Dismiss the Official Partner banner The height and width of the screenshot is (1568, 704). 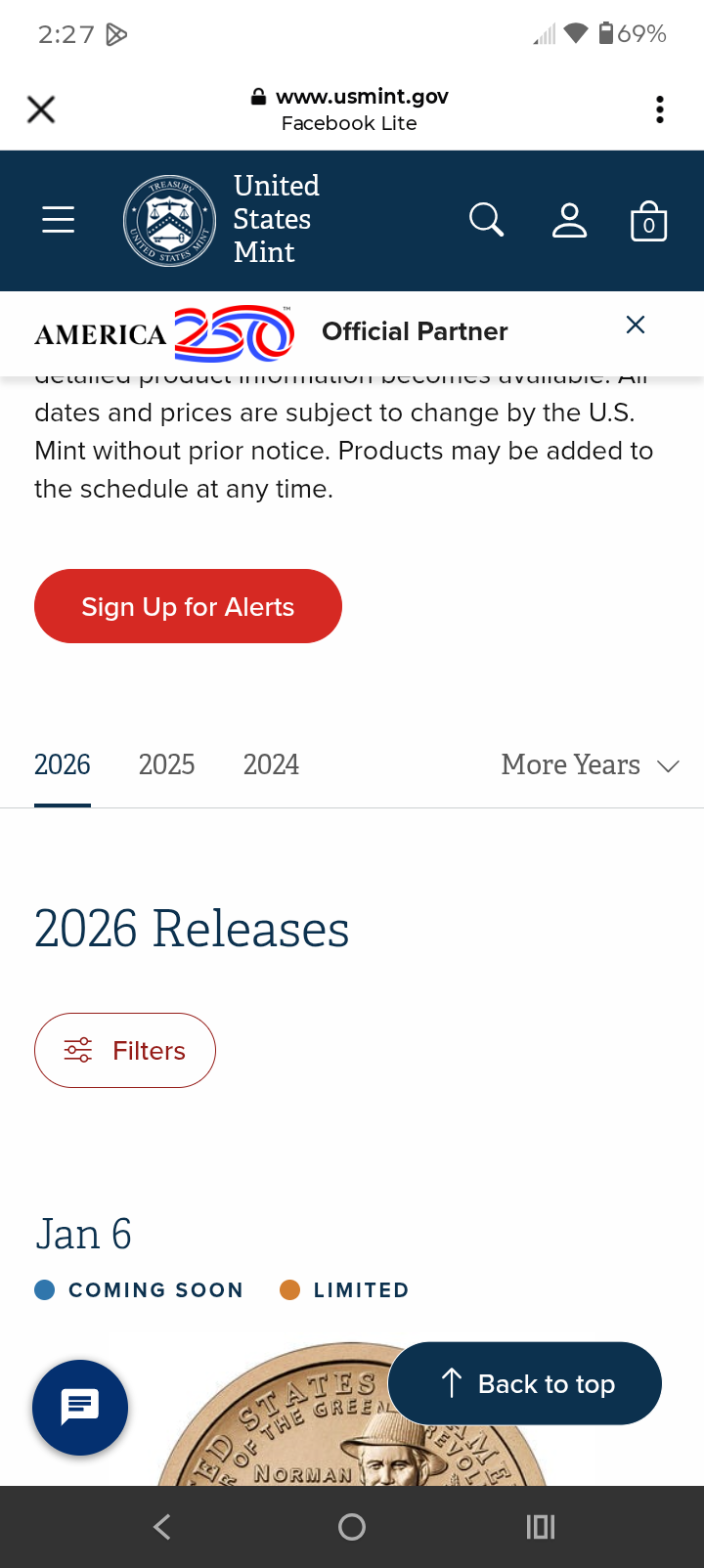click(636, 325)
